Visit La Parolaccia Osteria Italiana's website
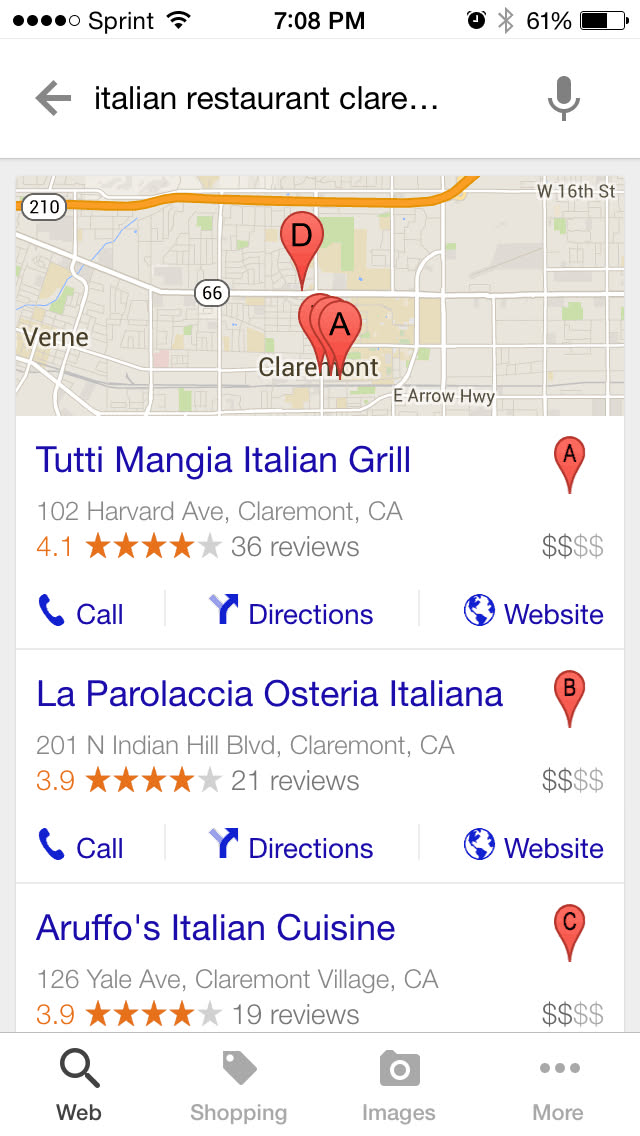The width and height of the screenshot is (640, 1136). click(534, 847)
